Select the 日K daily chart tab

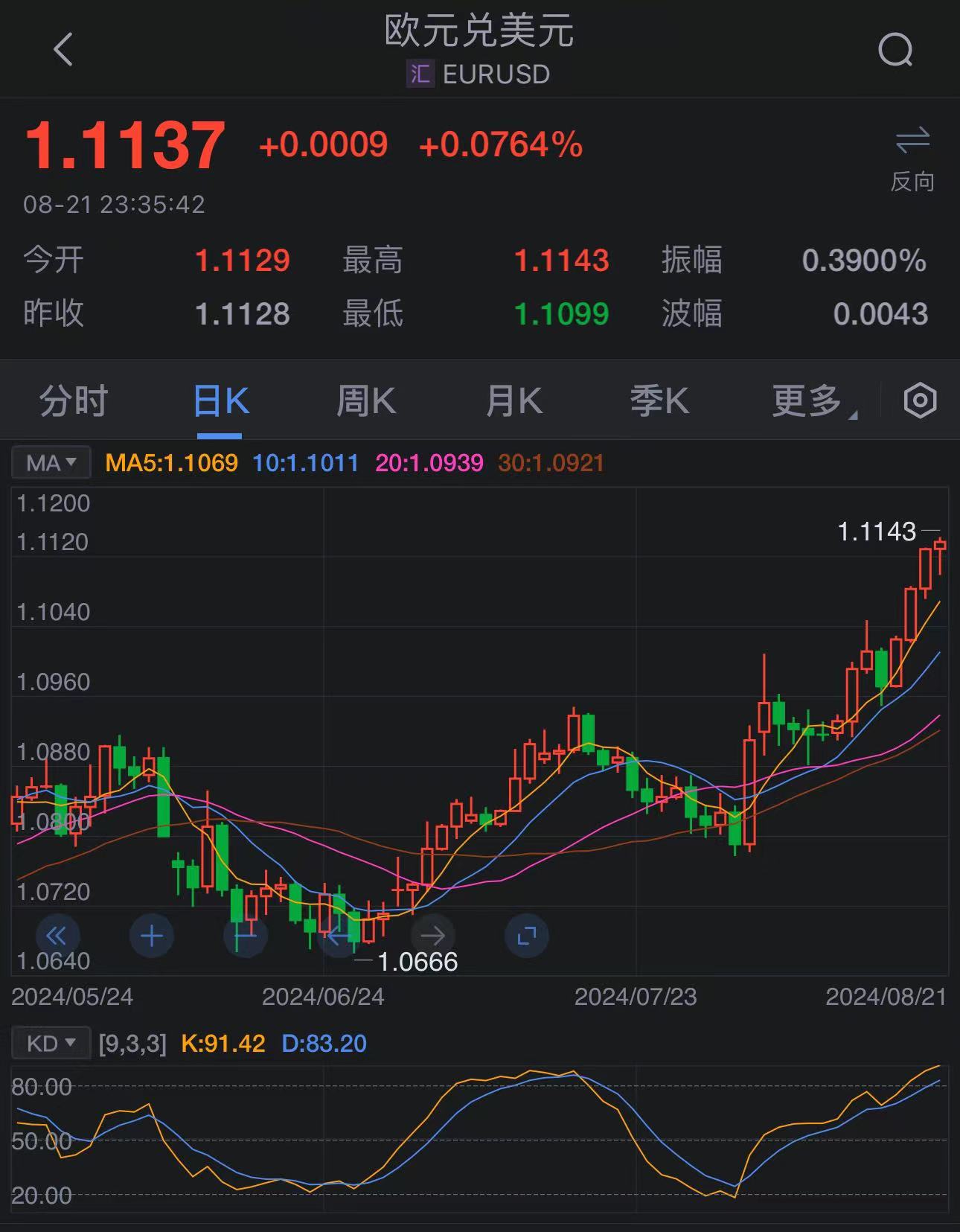point(220,401)
